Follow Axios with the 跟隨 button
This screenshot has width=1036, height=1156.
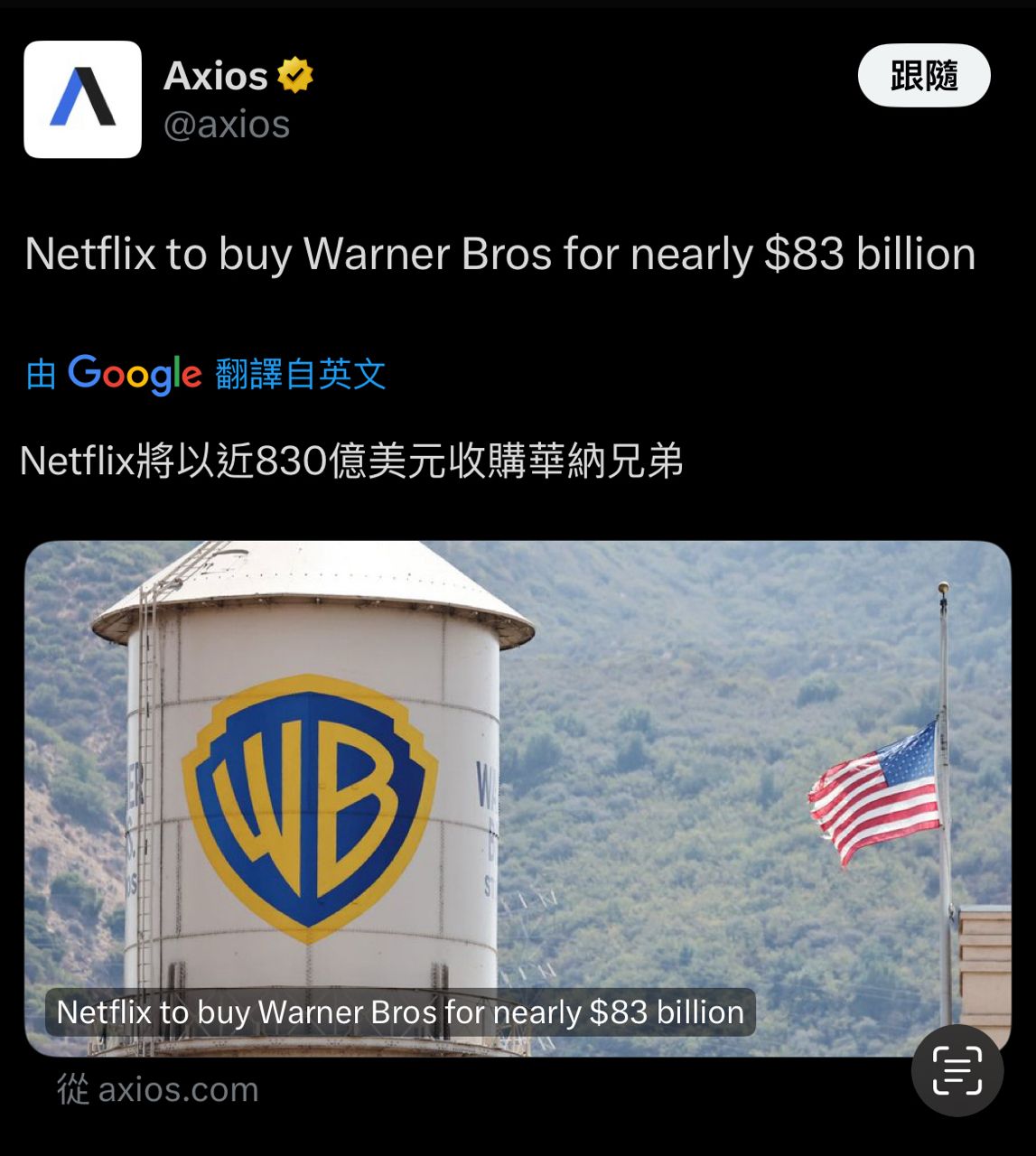(x=923, y=76)
